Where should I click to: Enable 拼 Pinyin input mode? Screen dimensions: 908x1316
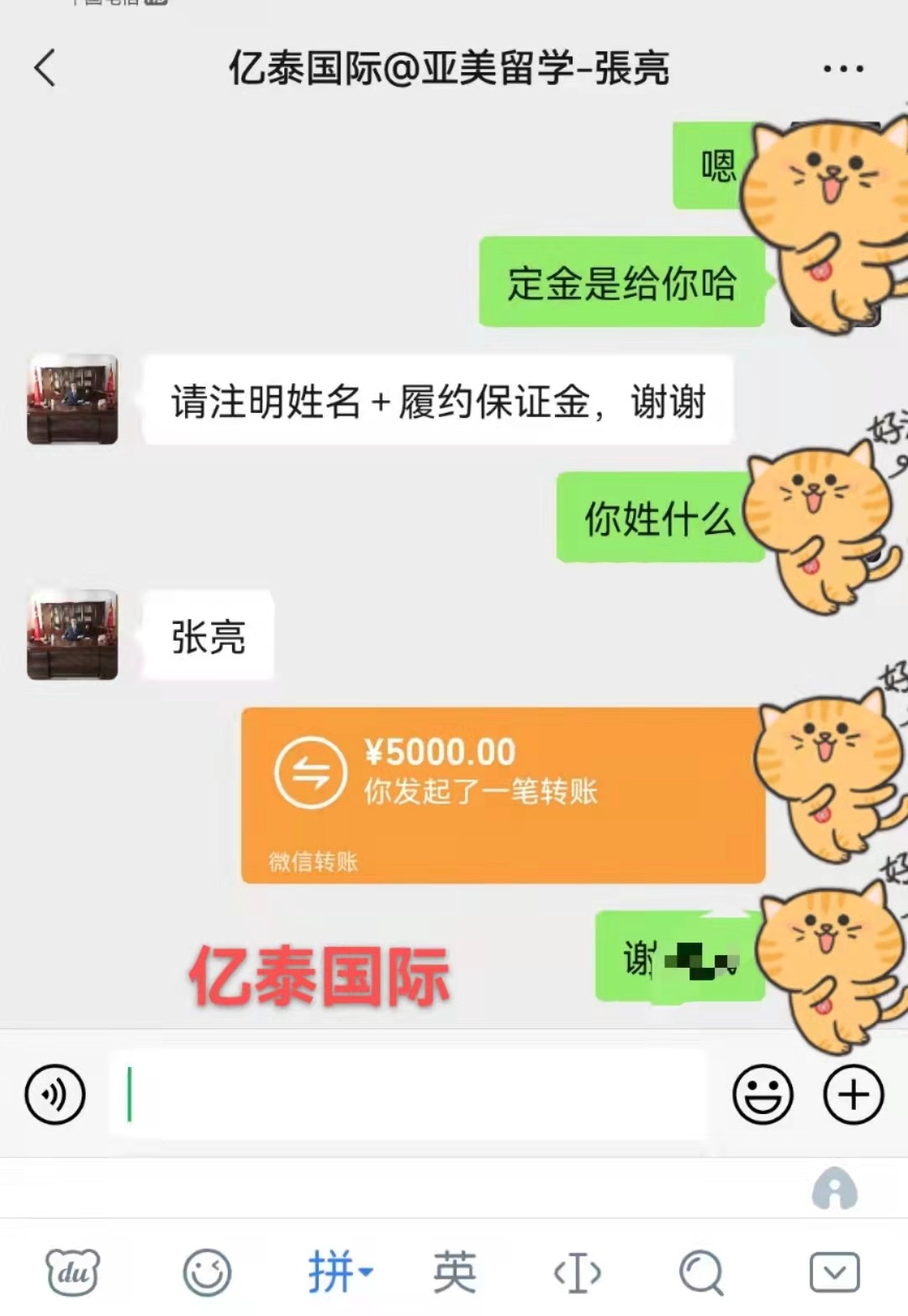coord(335,1272)
